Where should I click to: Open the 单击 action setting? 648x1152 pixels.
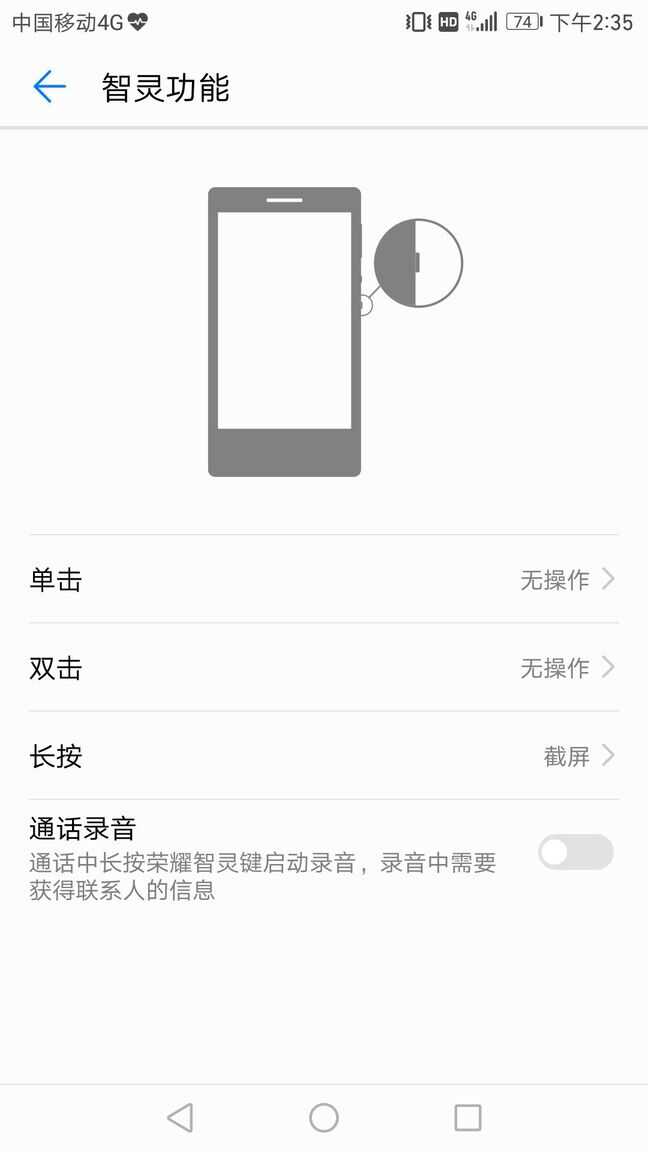(x=323, y=579)
